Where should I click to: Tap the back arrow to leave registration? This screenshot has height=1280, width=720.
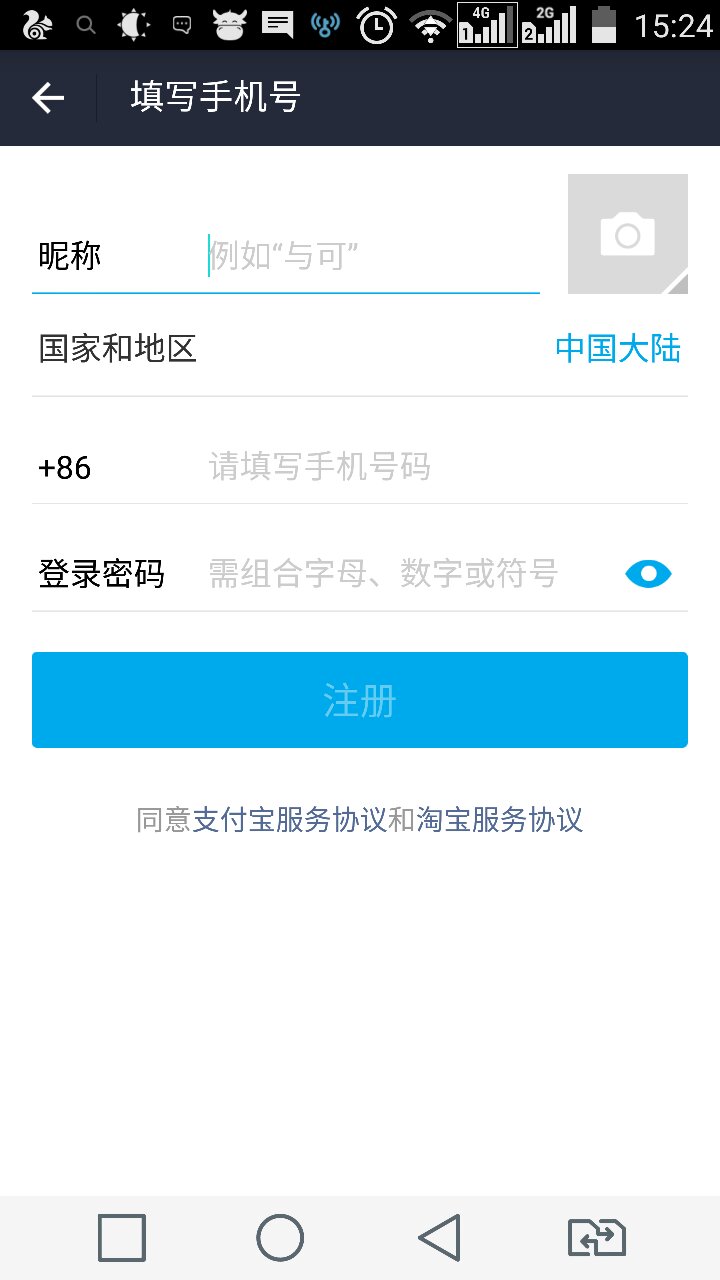[x=46, y=97]
